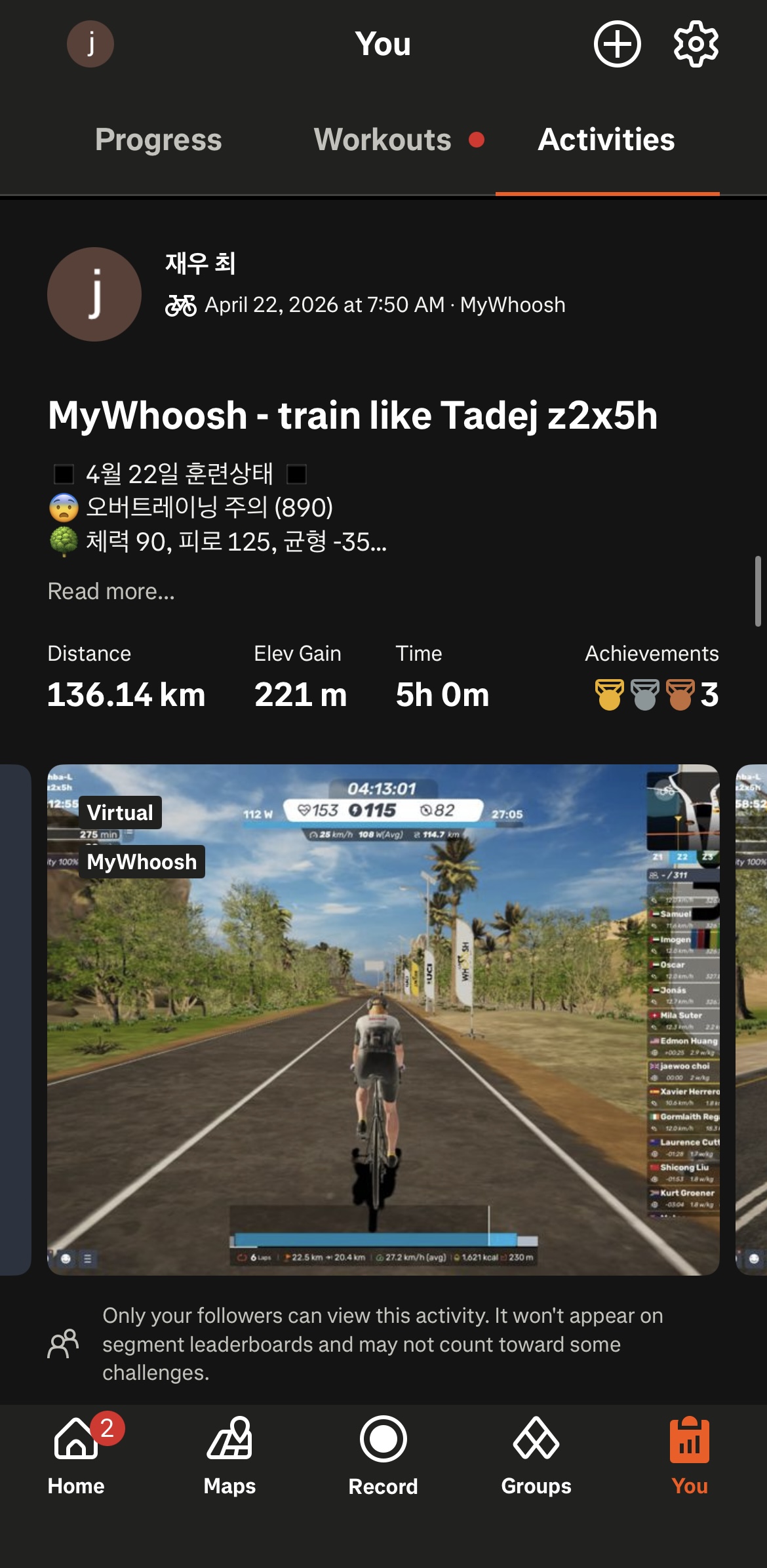Open the MyWhoosh train like Tadej activity
The height and width of the screenshot is (1568, 767).
click(x=353, y=416)
